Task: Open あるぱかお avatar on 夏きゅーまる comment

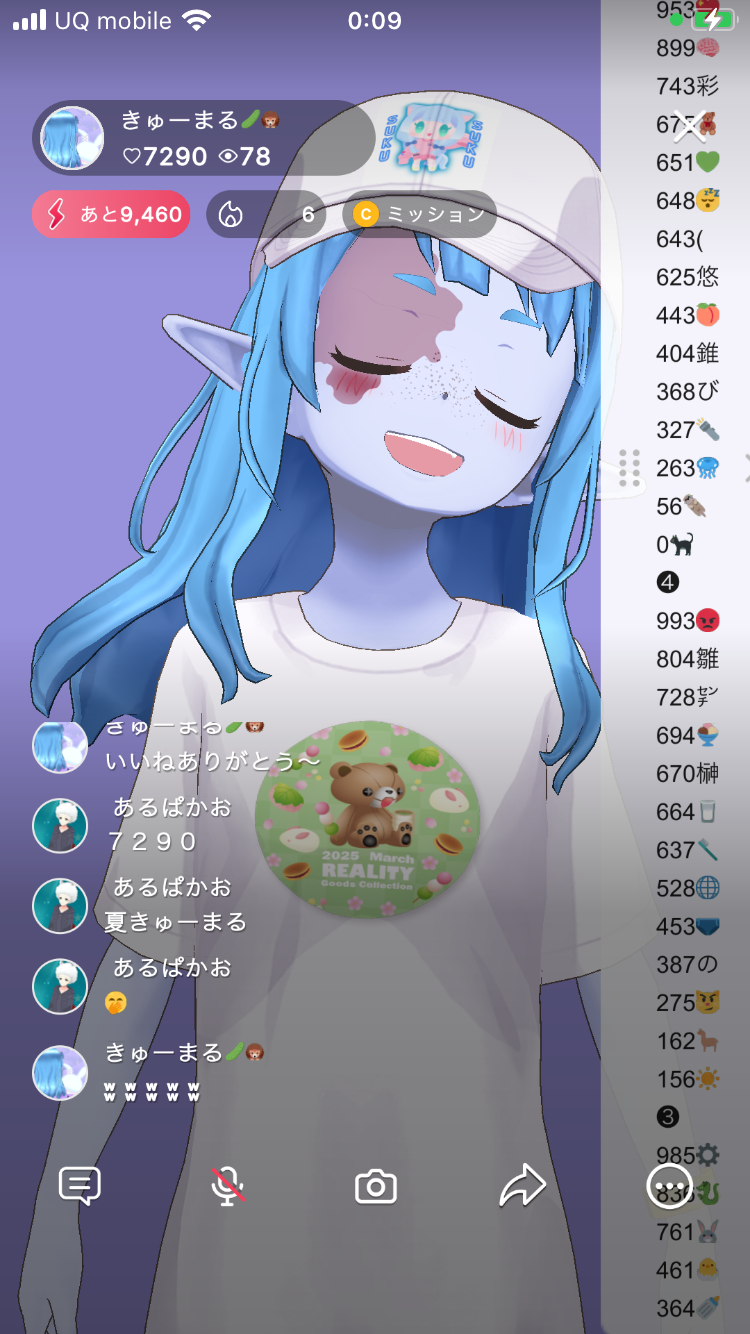Action: (60, 906)
